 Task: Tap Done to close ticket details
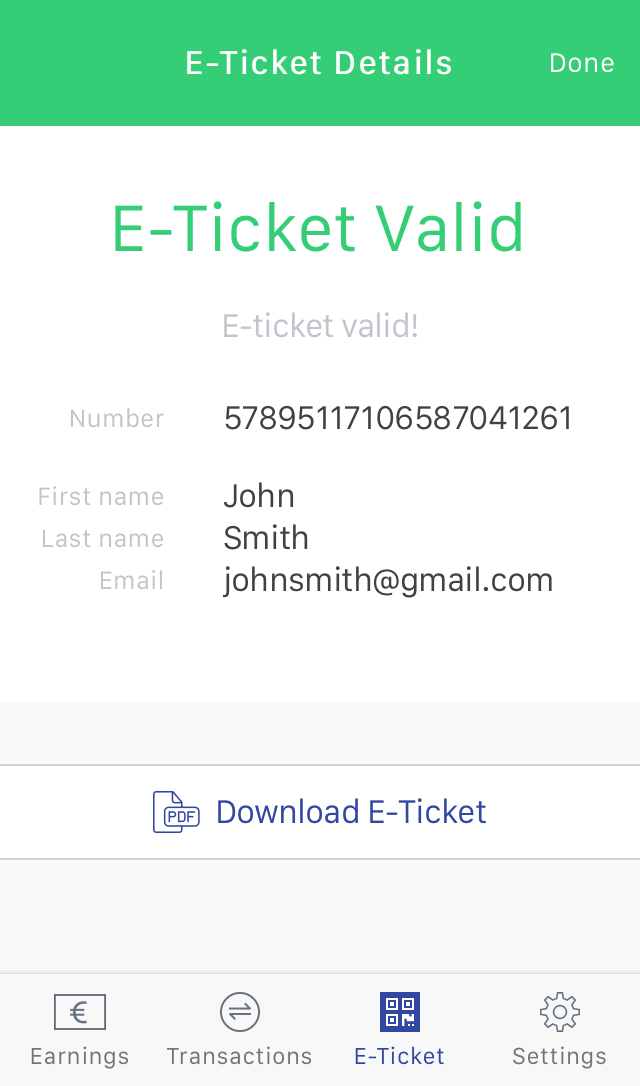tap(581, 63)
